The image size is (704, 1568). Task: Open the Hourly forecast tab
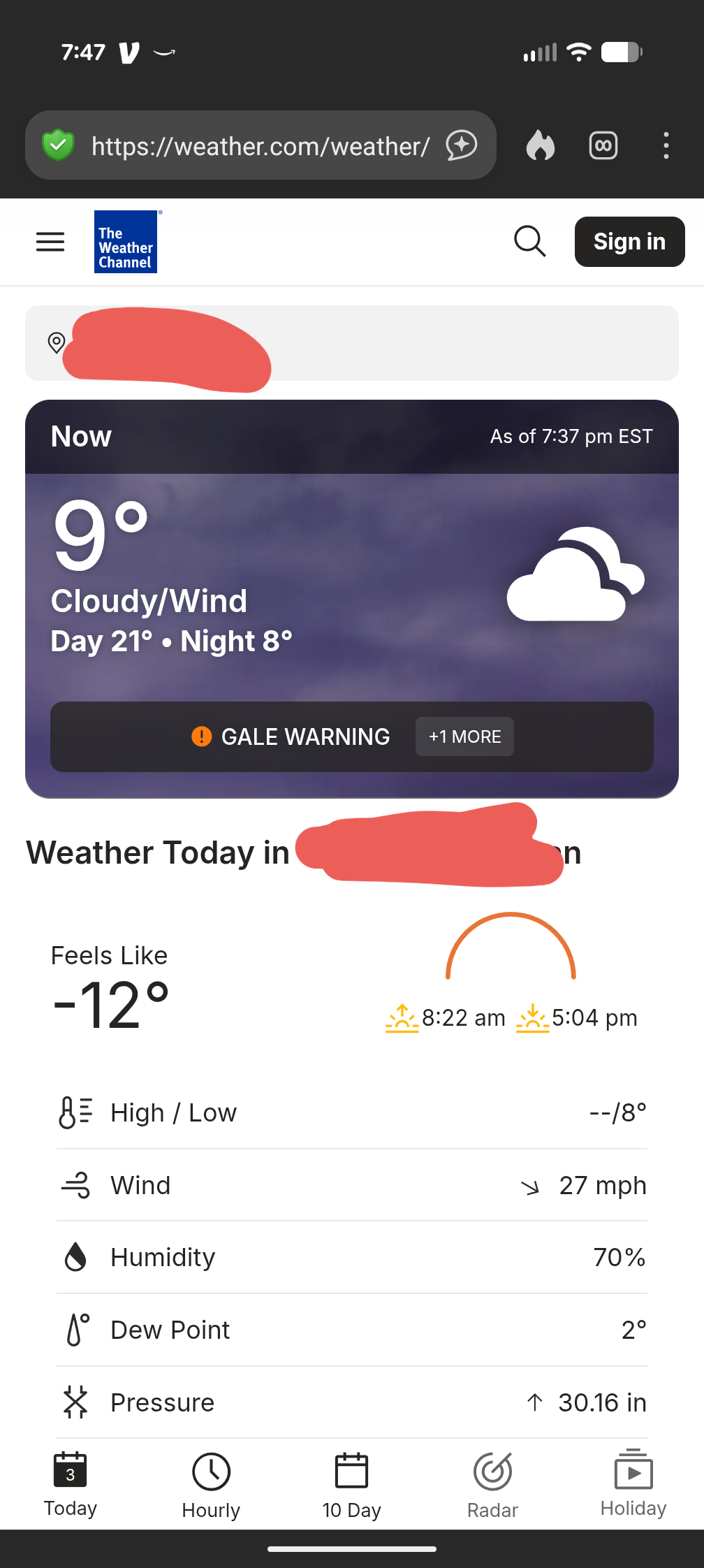pos(211,1484)
